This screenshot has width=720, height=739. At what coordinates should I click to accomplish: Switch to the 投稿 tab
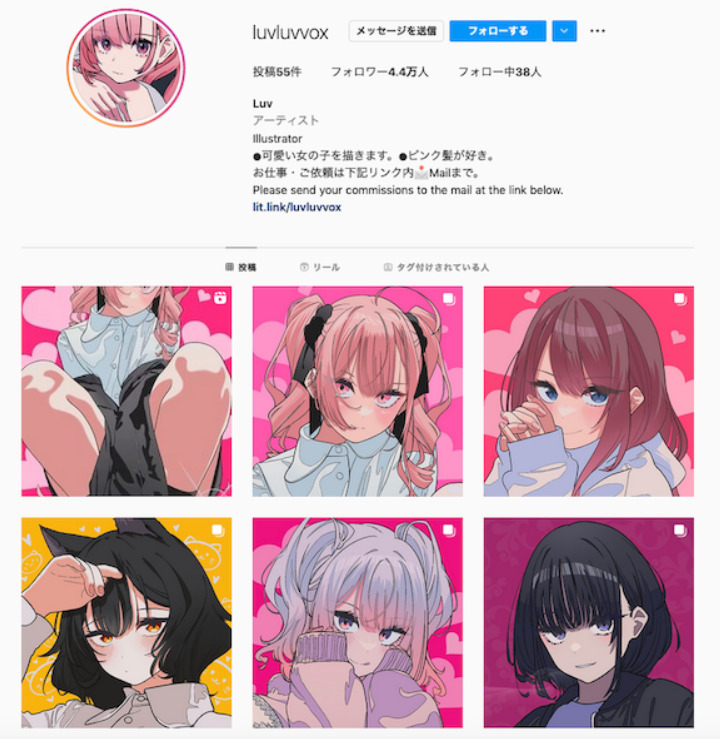click(241, 267)
